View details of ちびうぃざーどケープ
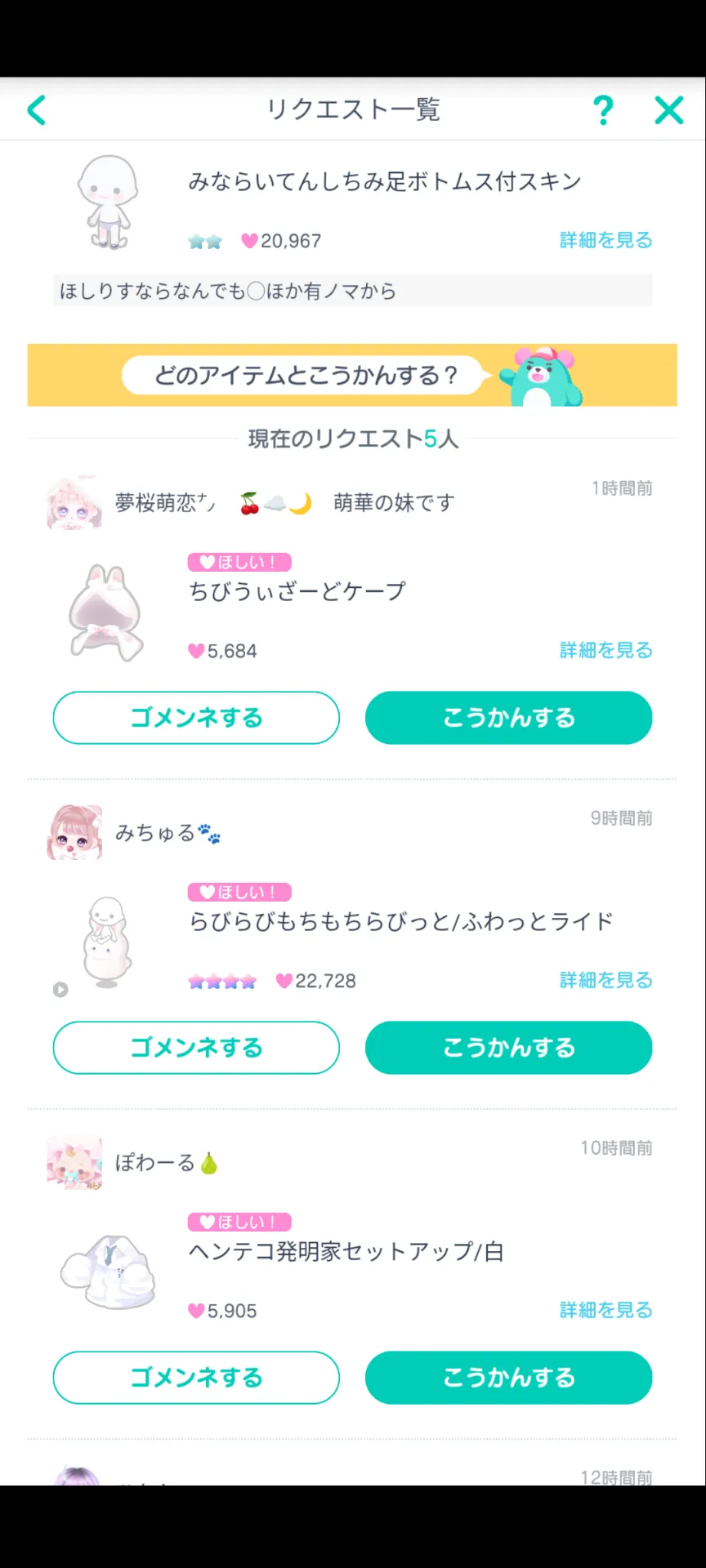This screenshot has height=1568, width=706. coord(605,650)
